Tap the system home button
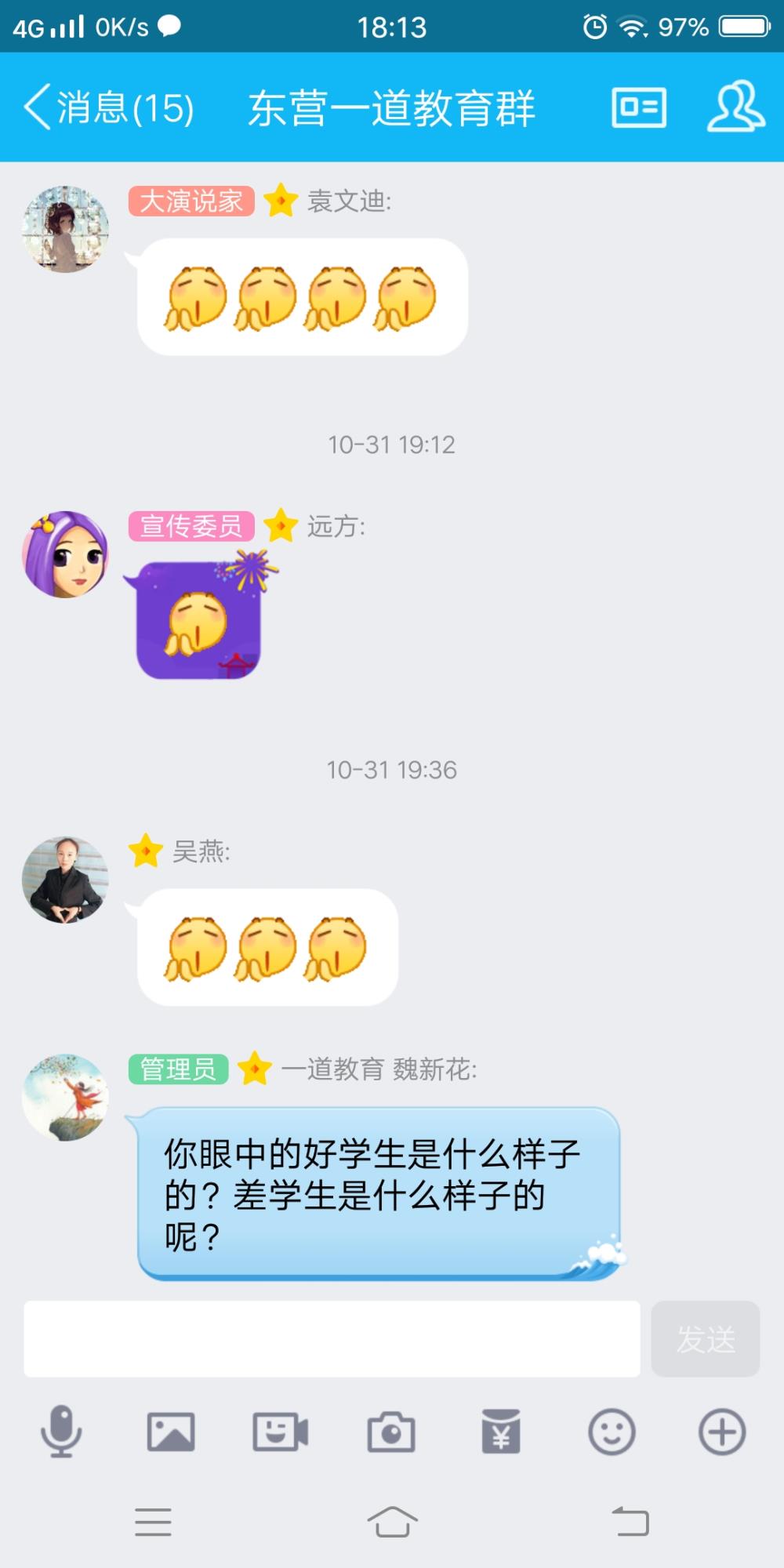 click(392, 1523)
